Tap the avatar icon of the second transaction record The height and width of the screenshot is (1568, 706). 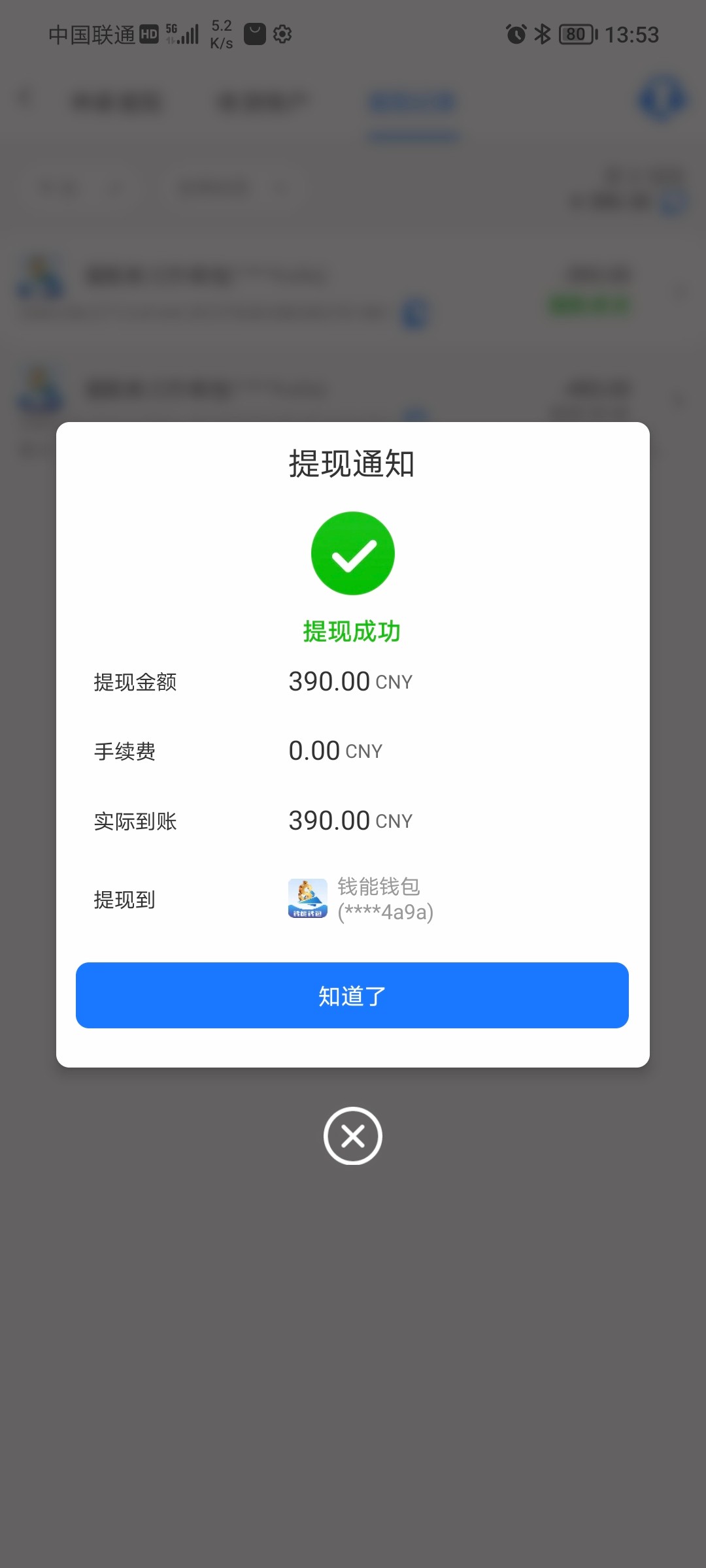[41, 392]
